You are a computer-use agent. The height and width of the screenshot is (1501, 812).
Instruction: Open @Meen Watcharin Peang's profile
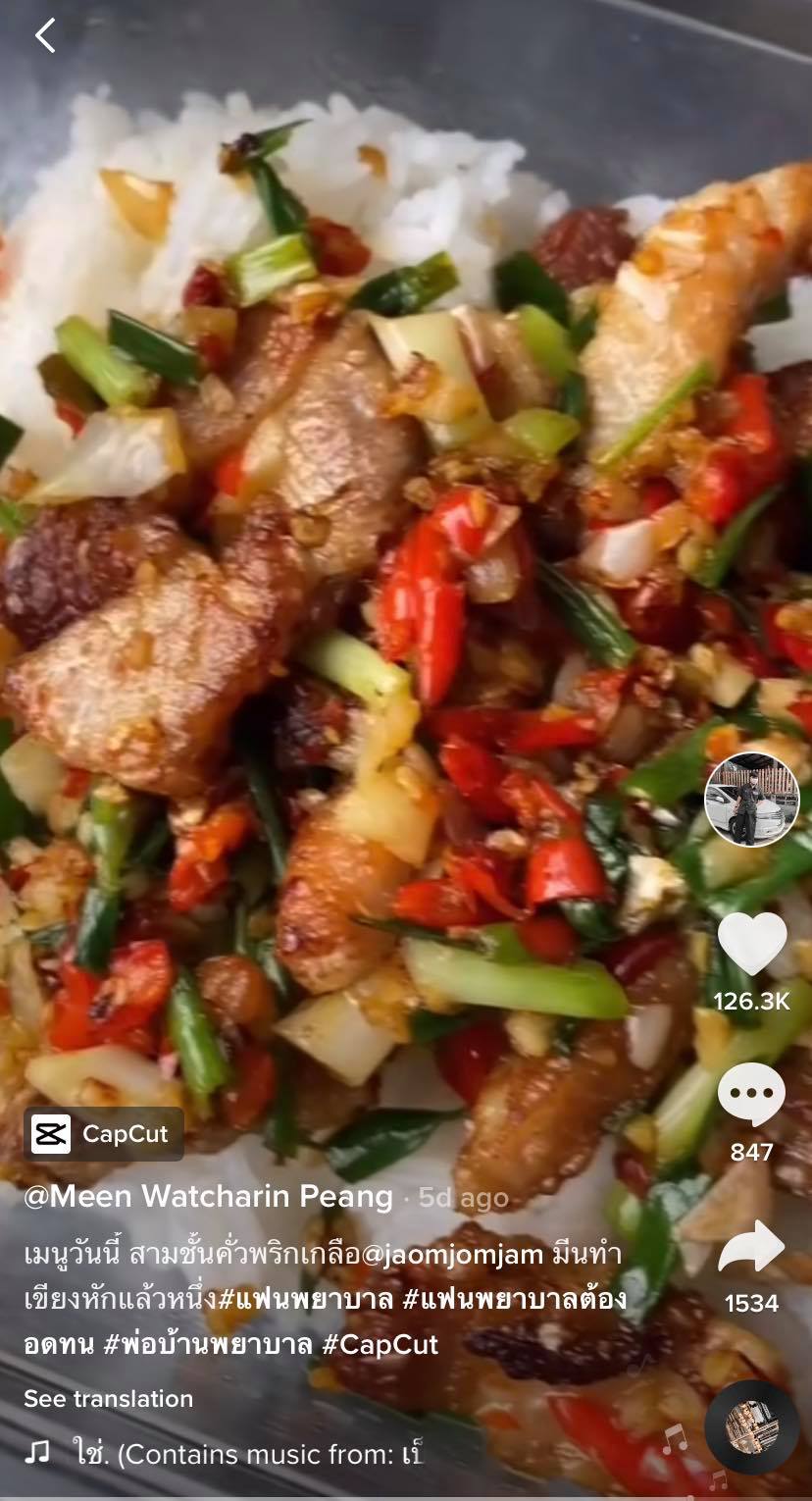(x=208, y=1197)
